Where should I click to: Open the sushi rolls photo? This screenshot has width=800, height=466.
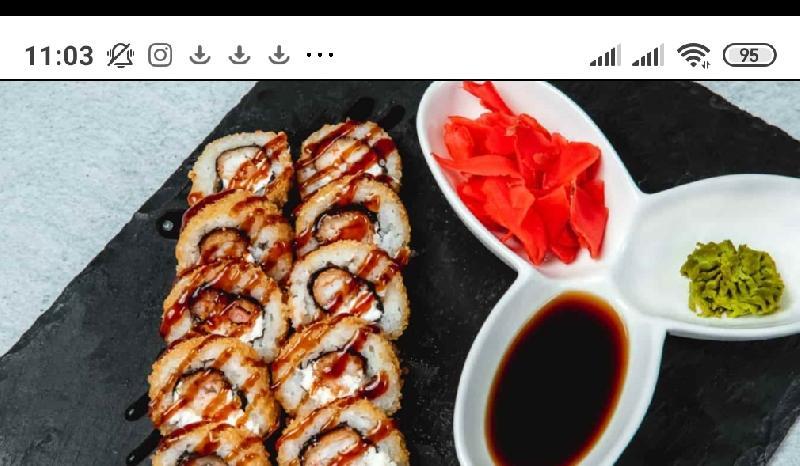point(400,275)
